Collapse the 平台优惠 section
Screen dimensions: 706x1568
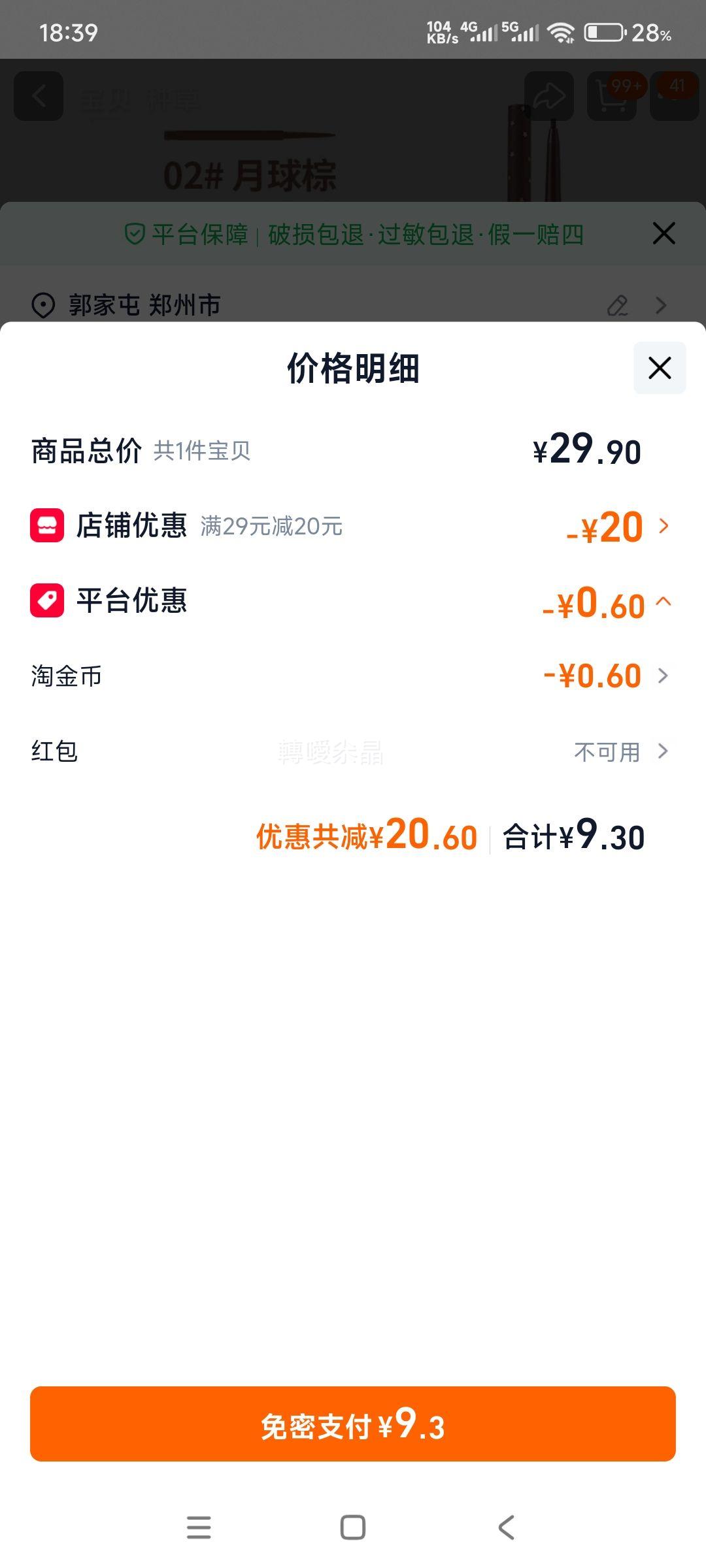pyautogui.click(x=664, y=601)
